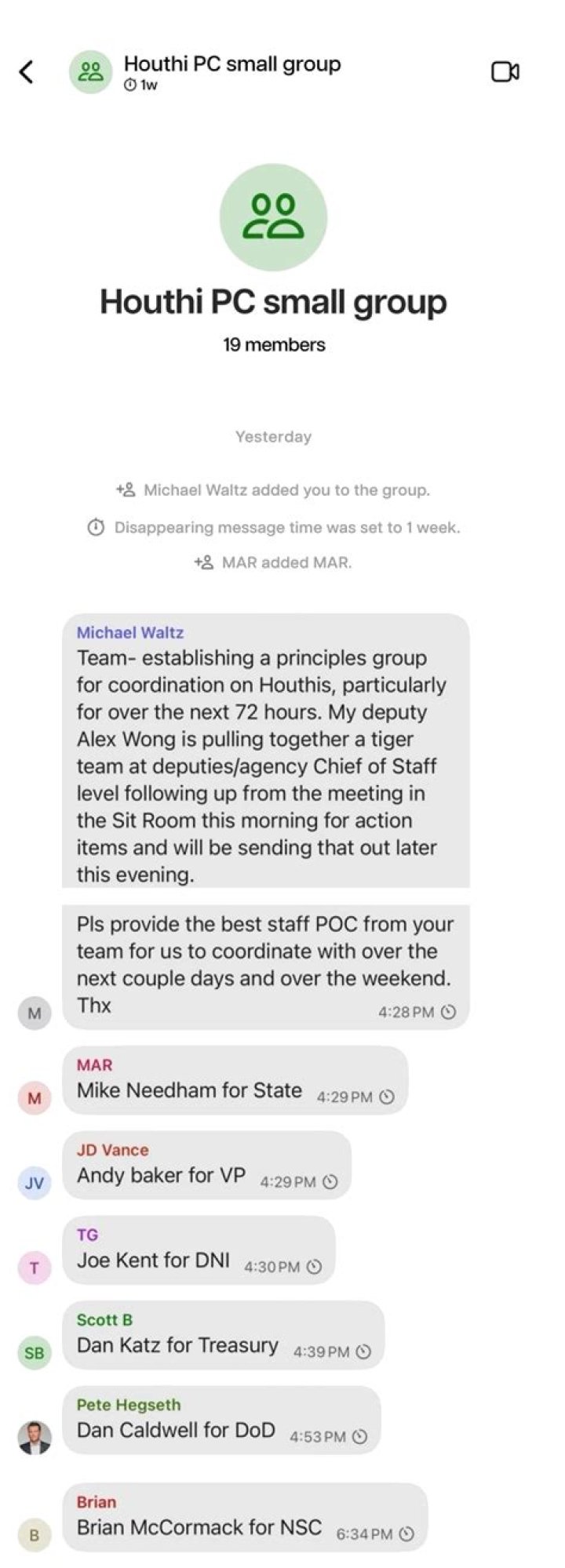565x1568 pixels.
Task: Open JD Vance's JV avatar
Action: [x=35, y=1183]
